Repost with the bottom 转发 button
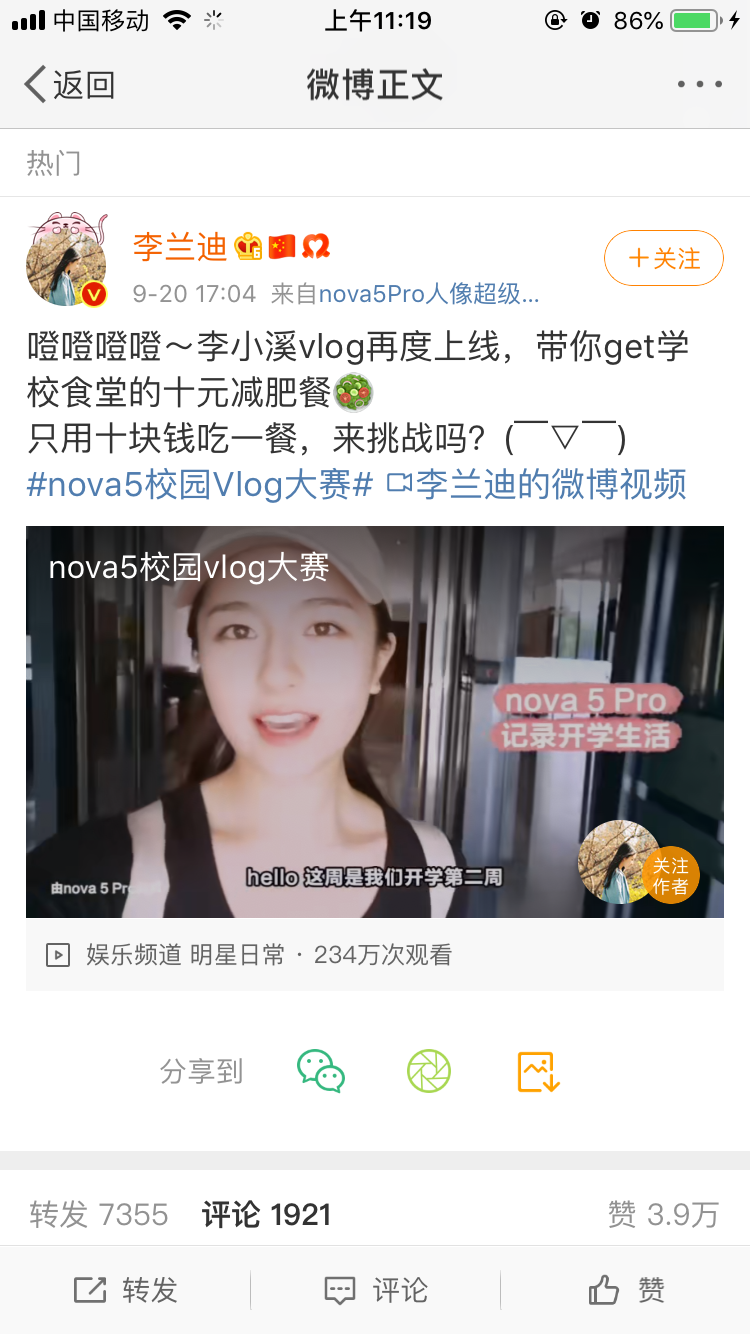Viewport: 750px width, 1334px height. click(x=126, y=1290)
